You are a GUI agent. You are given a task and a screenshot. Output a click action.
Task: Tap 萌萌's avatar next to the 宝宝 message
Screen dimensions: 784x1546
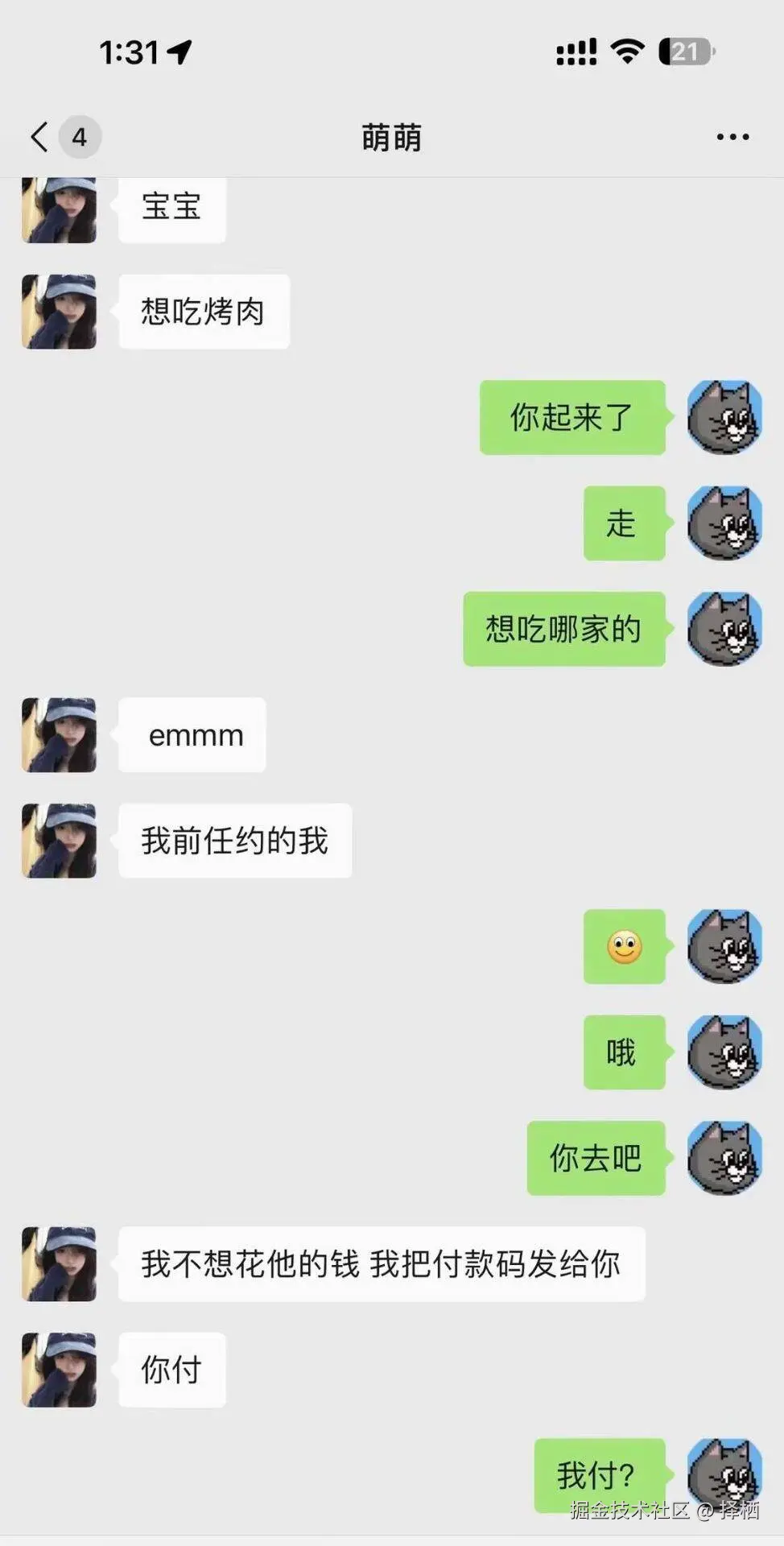59,209
